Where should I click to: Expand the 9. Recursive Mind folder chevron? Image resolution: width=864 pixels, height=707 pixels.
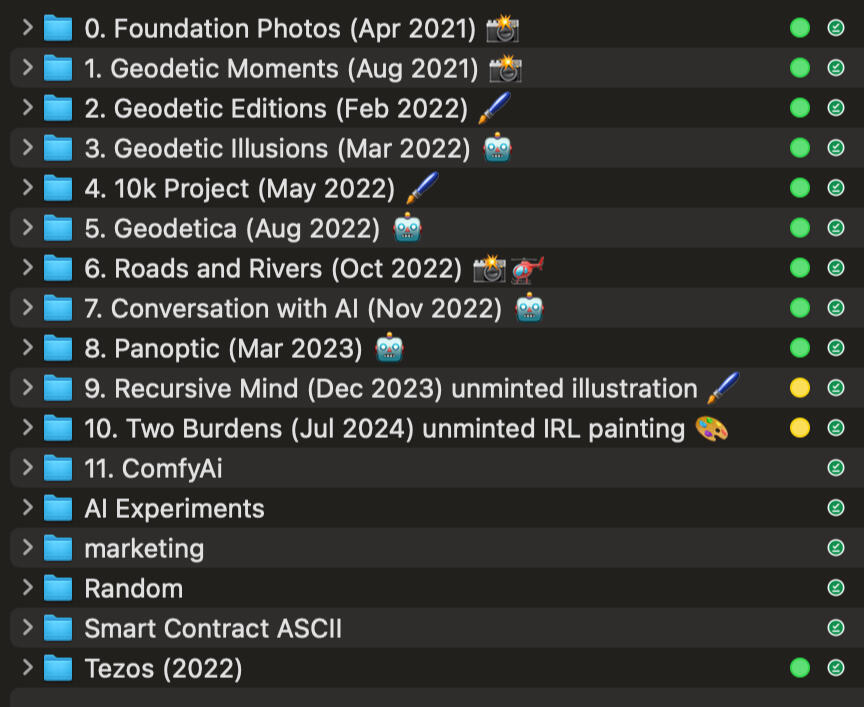[x=27, y=388]
